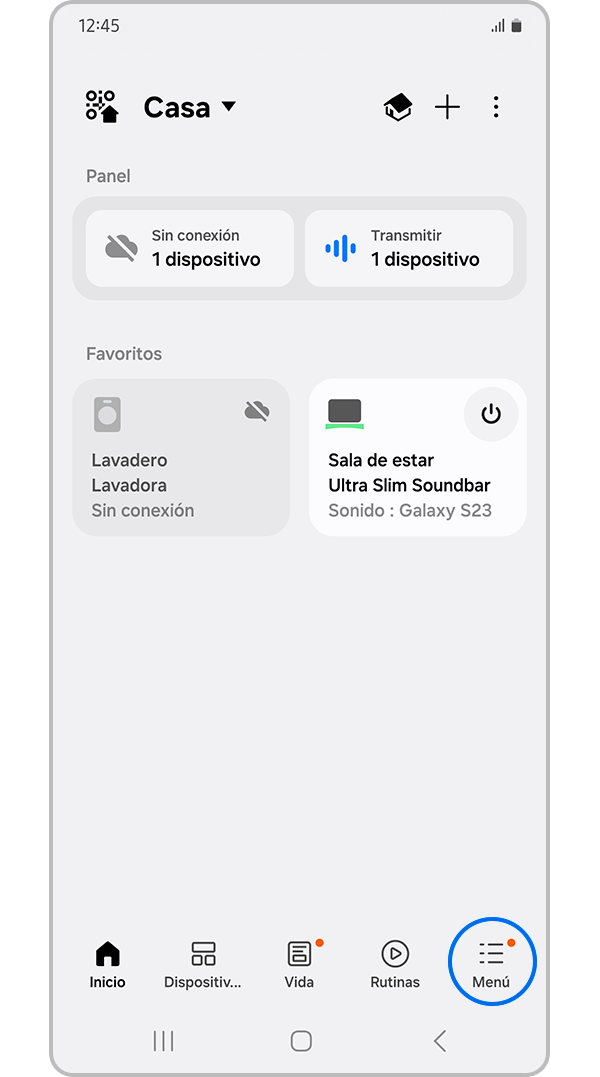Open the Menú tab
Screen dimensions: 600x1077
pyautogui.click(x=491, y=964)
